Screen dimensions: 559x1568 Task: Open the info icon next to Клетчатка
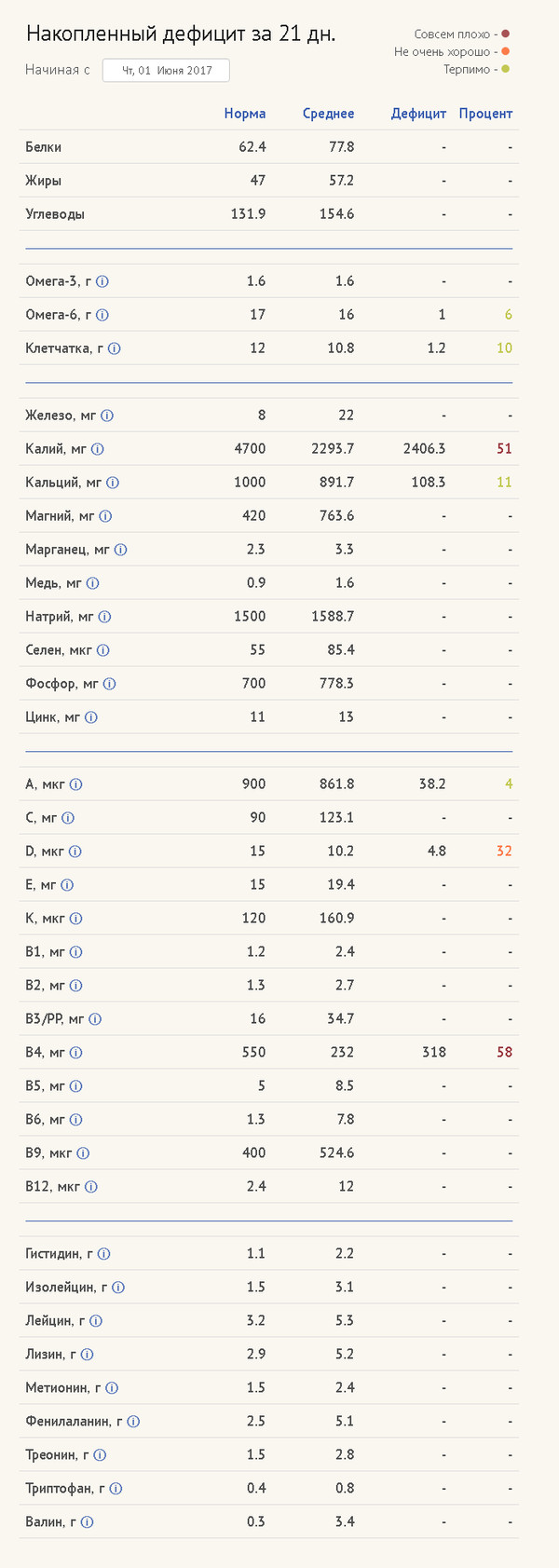(x=114, y=348)
